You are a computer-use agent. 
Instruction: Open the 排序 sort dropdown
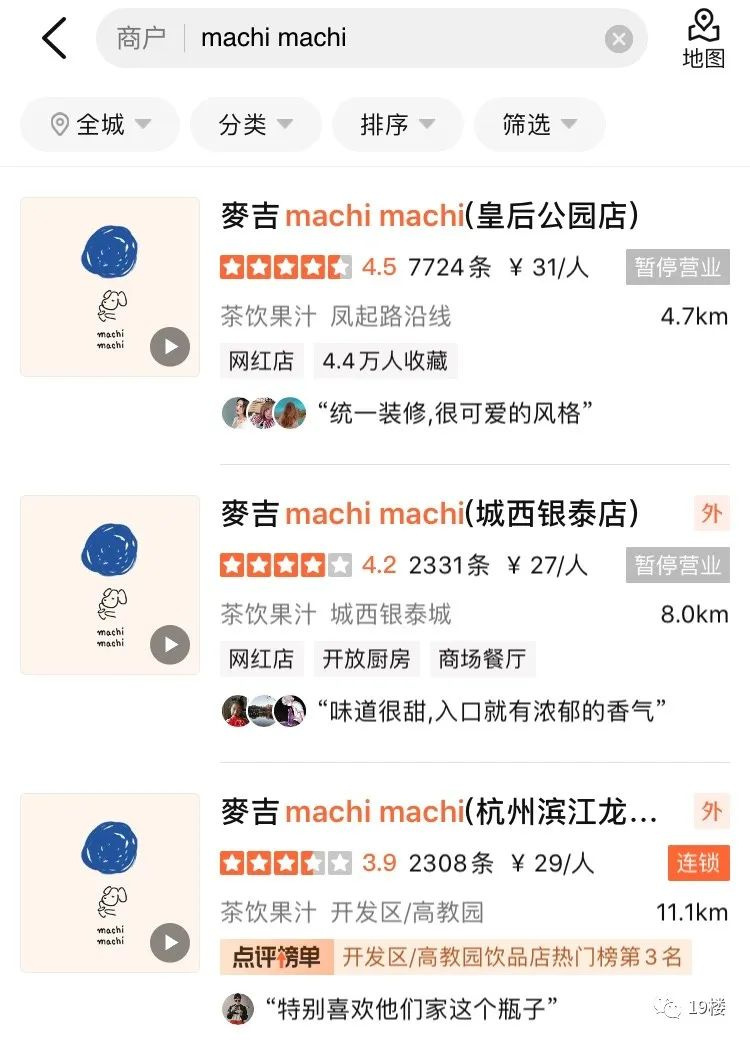coord(398,124)
